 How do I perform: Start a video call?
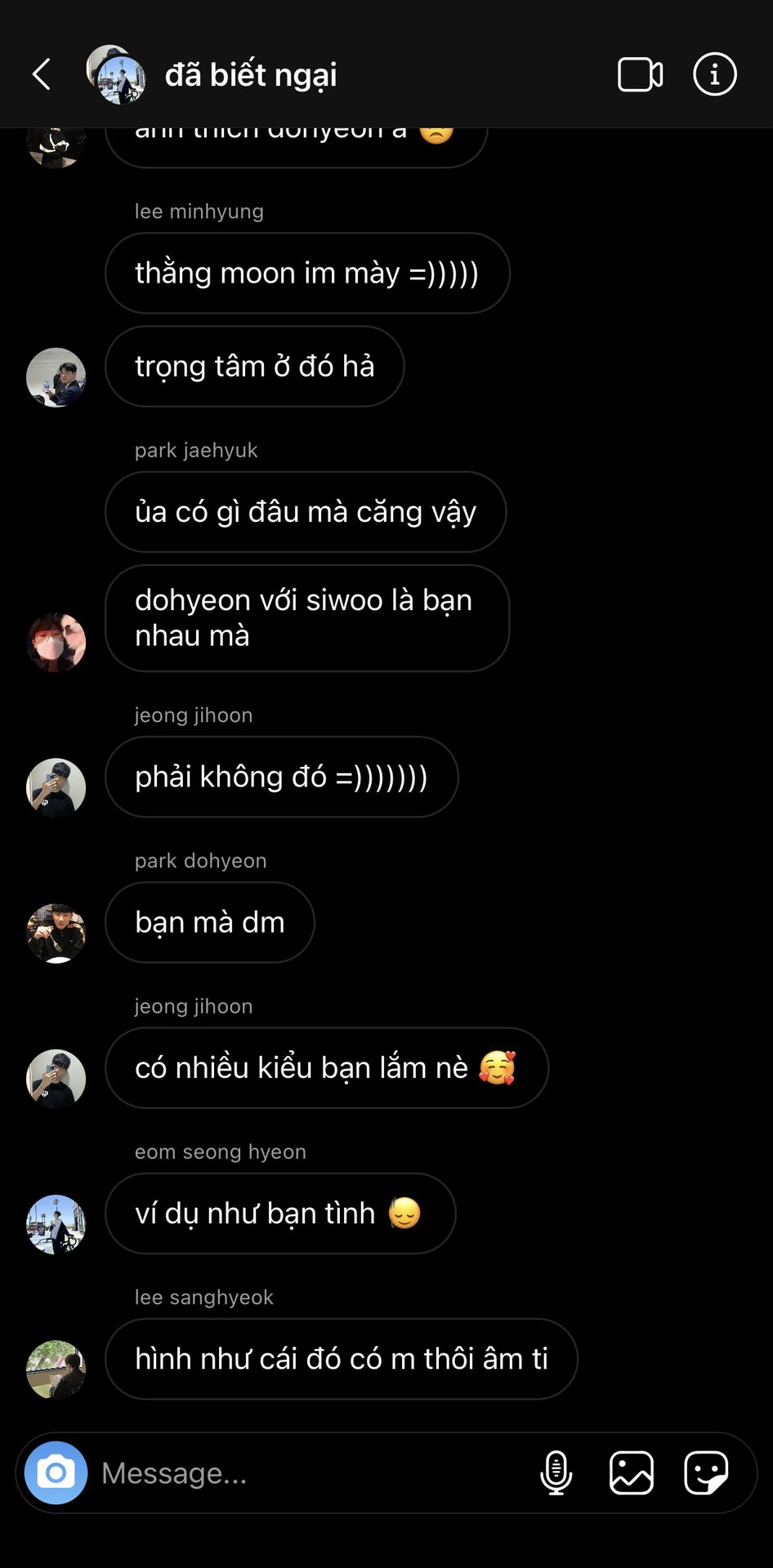click(640, 74)
